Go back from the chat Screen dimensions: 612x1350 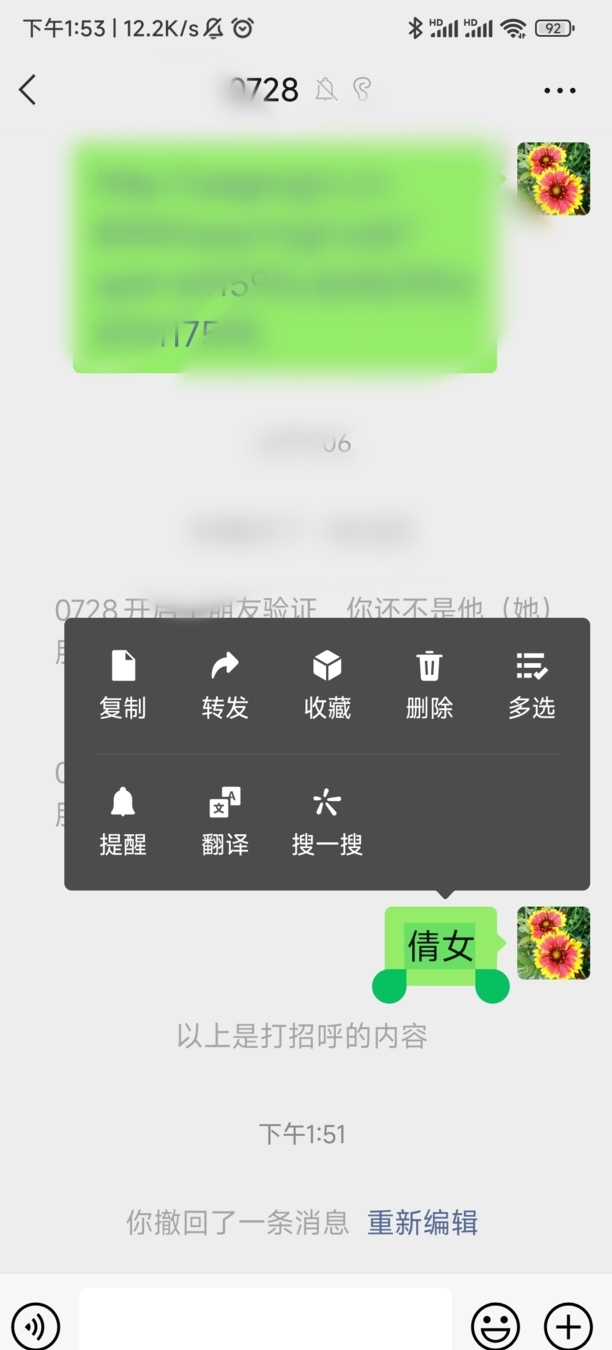click(x=28, y=90)
